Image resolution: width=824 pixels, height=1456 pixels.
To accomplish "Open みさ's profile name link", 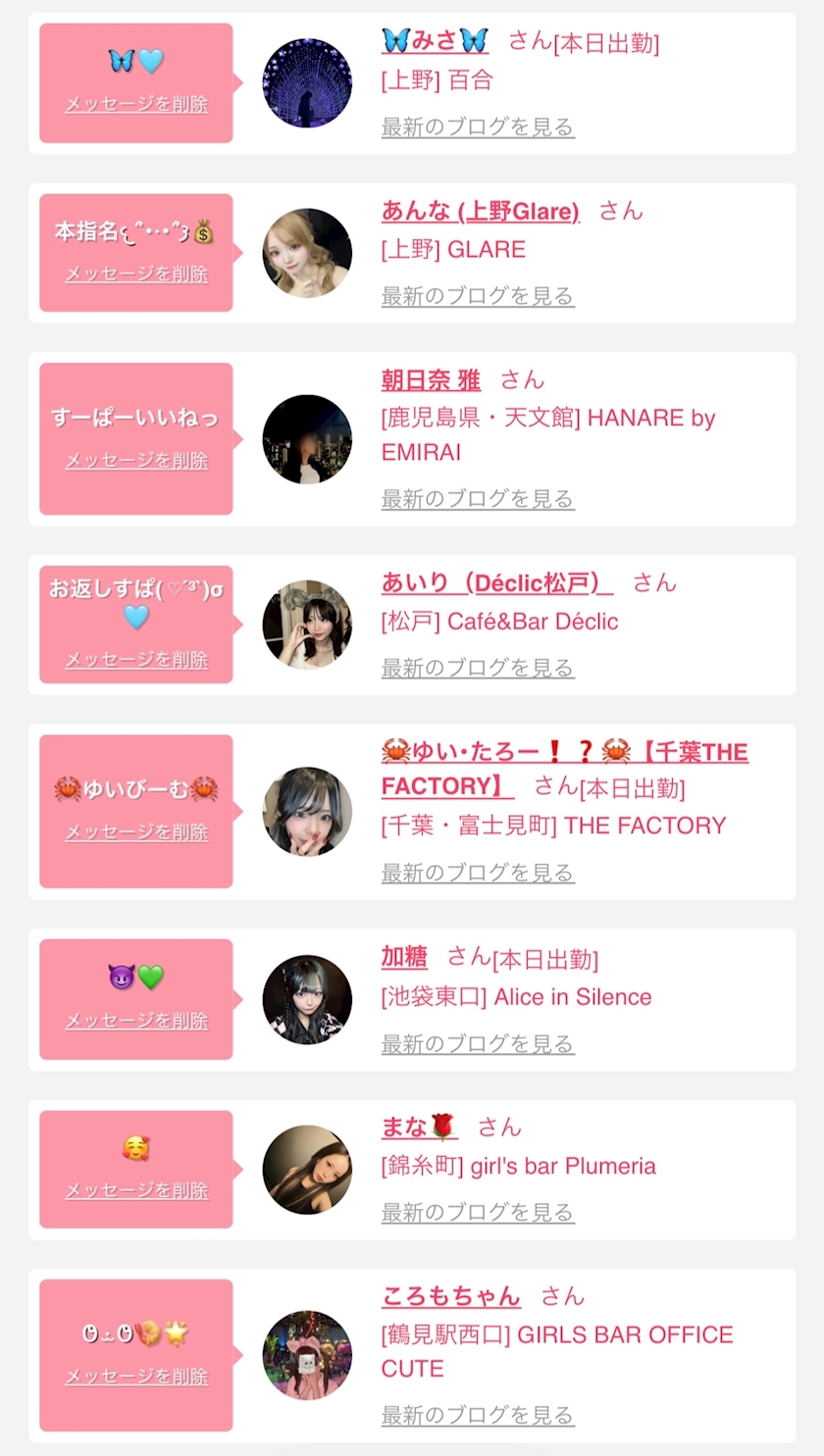I will 435,40.
